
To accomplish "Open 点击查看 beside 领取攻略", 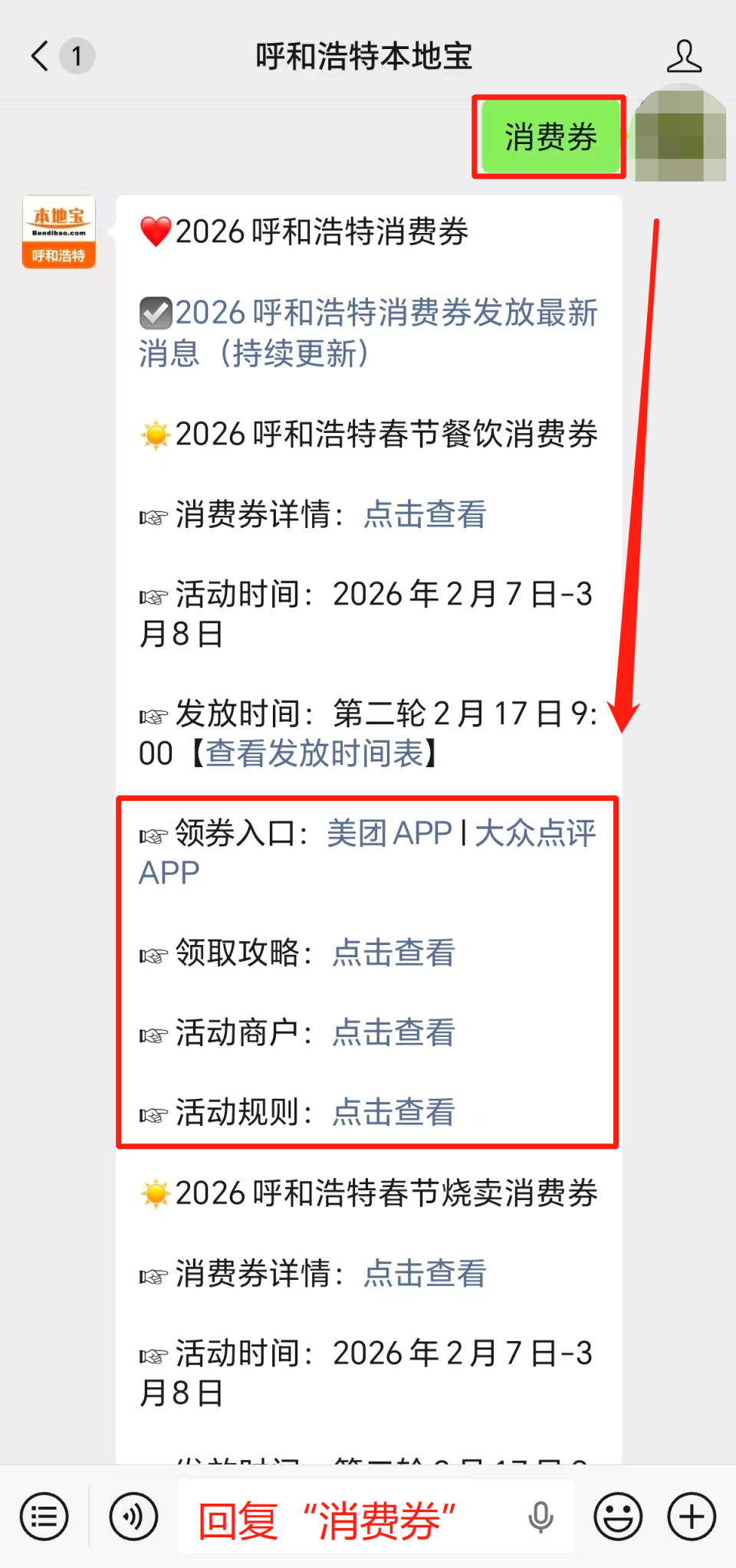I will (x=393, y=953).
